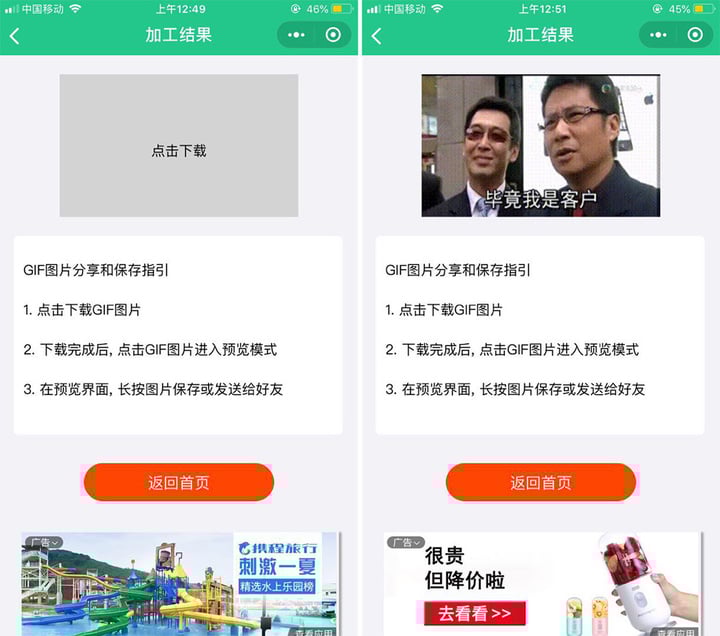Go back from the screen showing 点击下载

tap(15, 36)
